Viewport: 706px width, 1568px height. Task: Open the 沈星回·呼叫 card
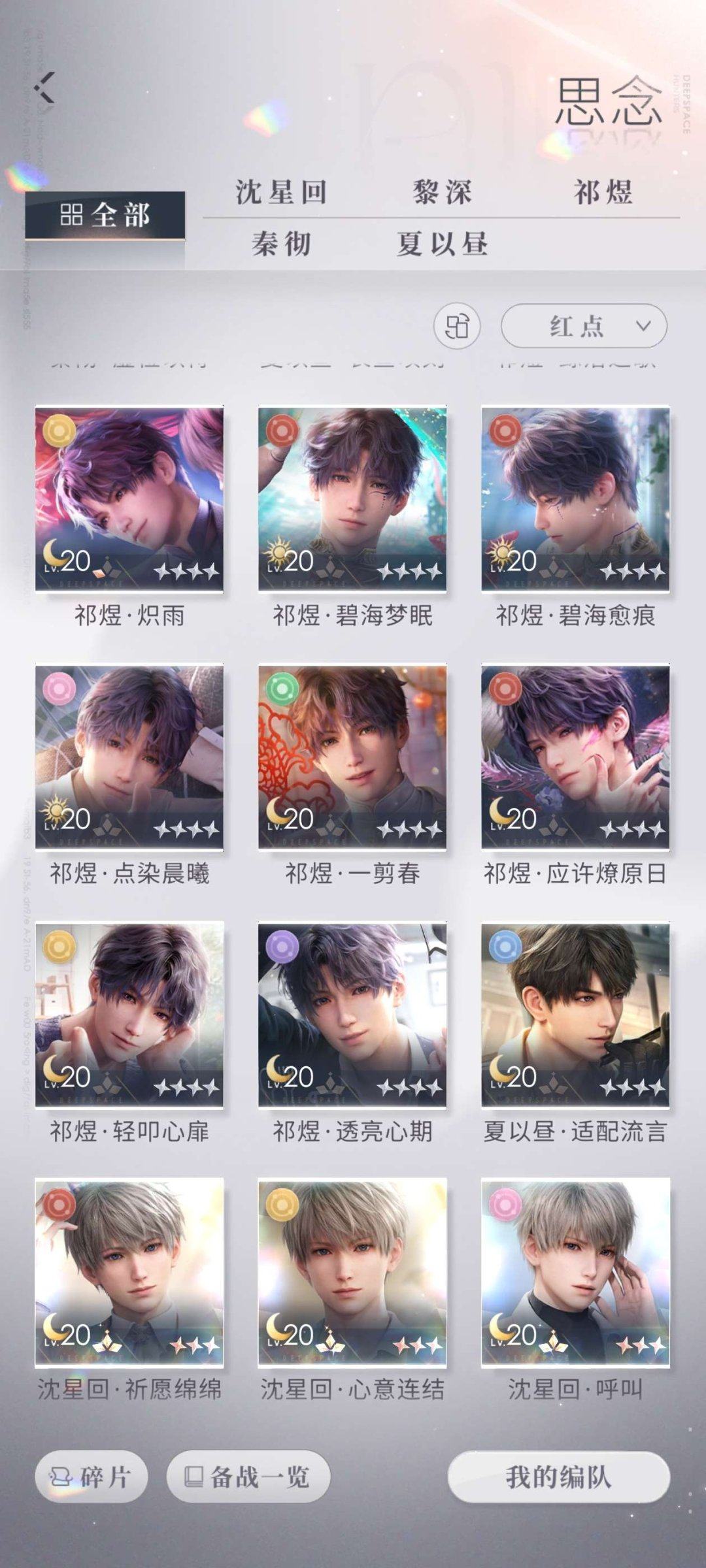(575, 1273)
